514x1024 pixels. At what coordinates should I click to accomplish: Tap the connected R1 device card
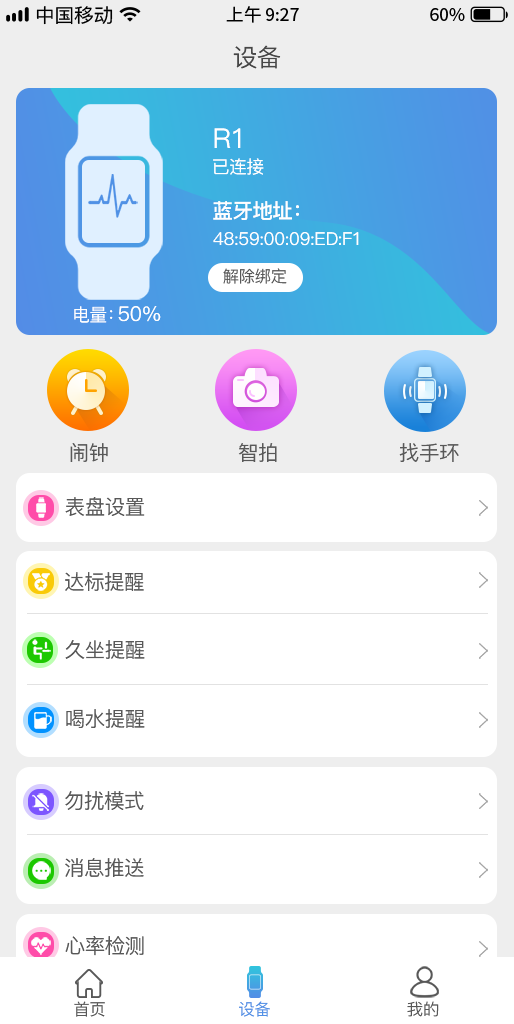tap(256, 212)
